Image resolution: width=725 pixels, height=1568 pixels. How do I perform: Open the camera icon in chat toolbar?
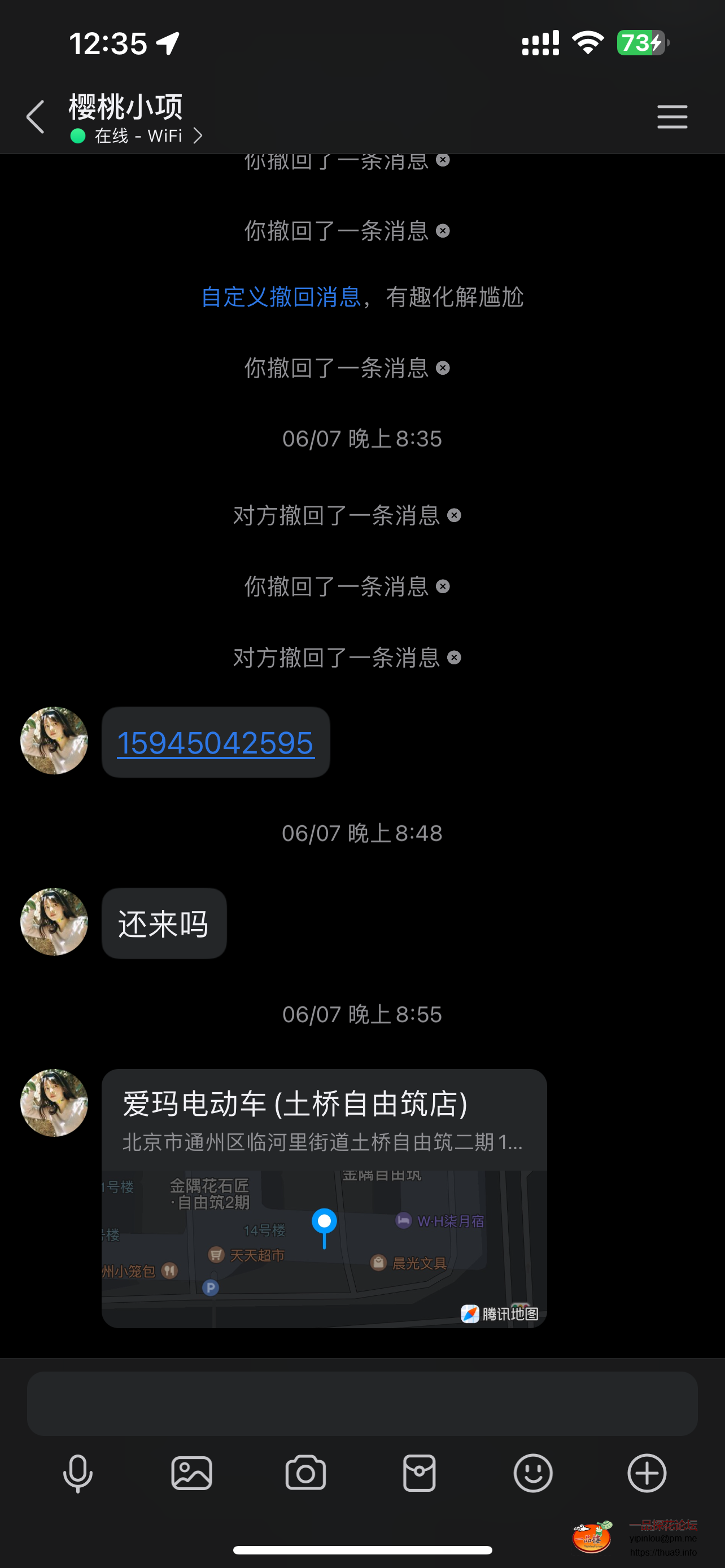(x=305, y=1474)
